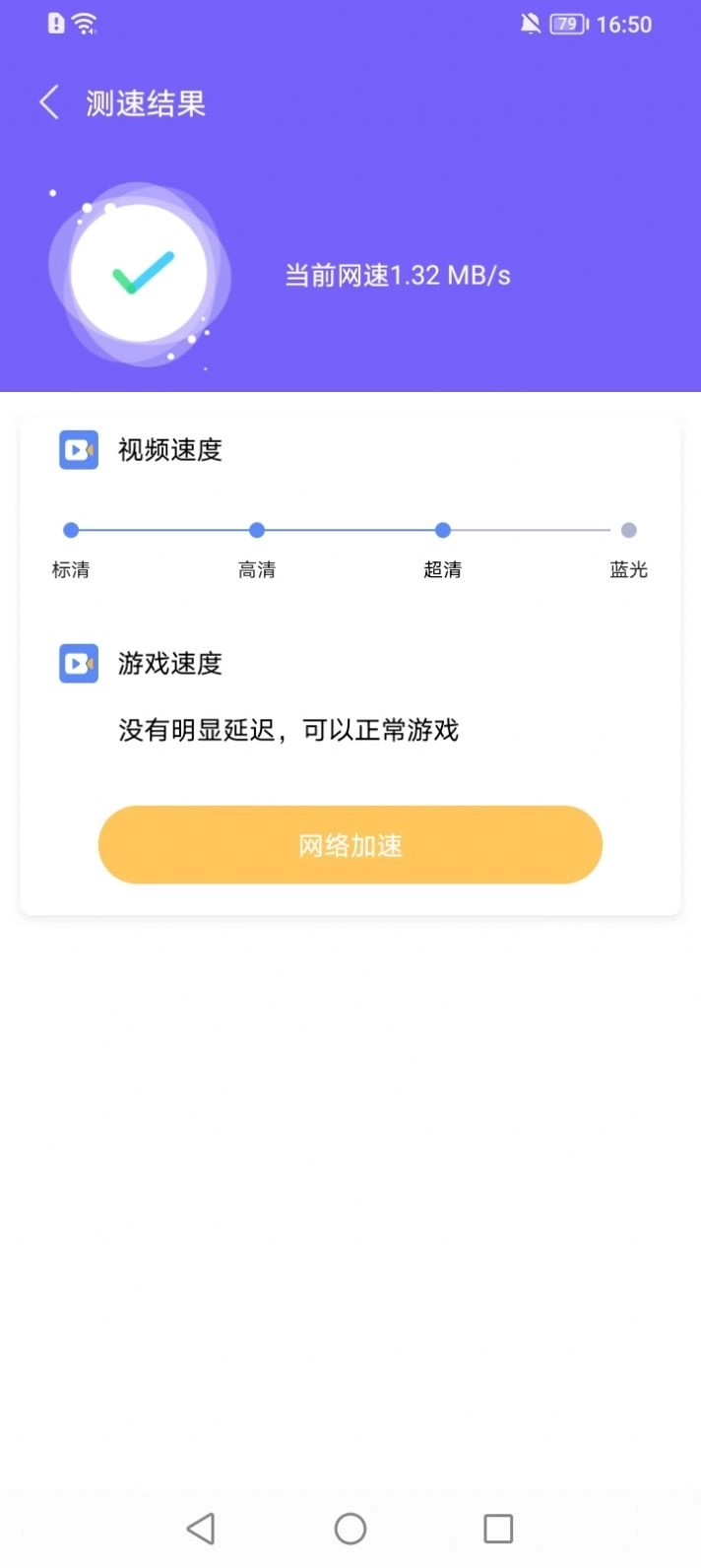Open recent apps overview
The height and width of the screenshot is (1568, 701).
498,1529
